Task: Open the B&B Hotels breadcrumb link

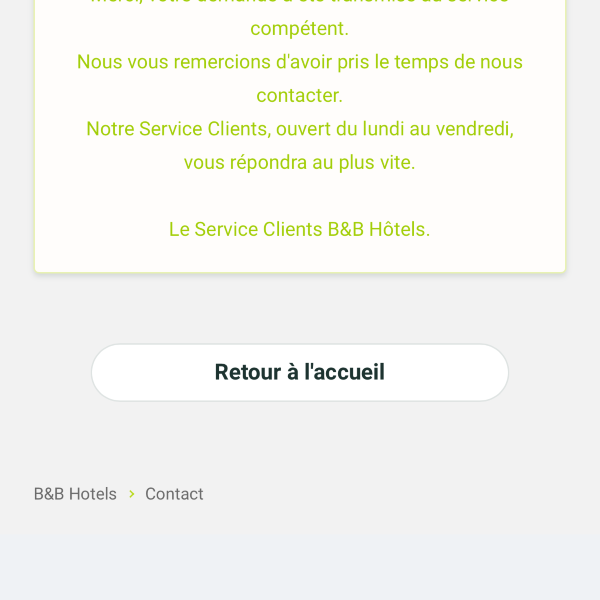Action: coord(75,494)
